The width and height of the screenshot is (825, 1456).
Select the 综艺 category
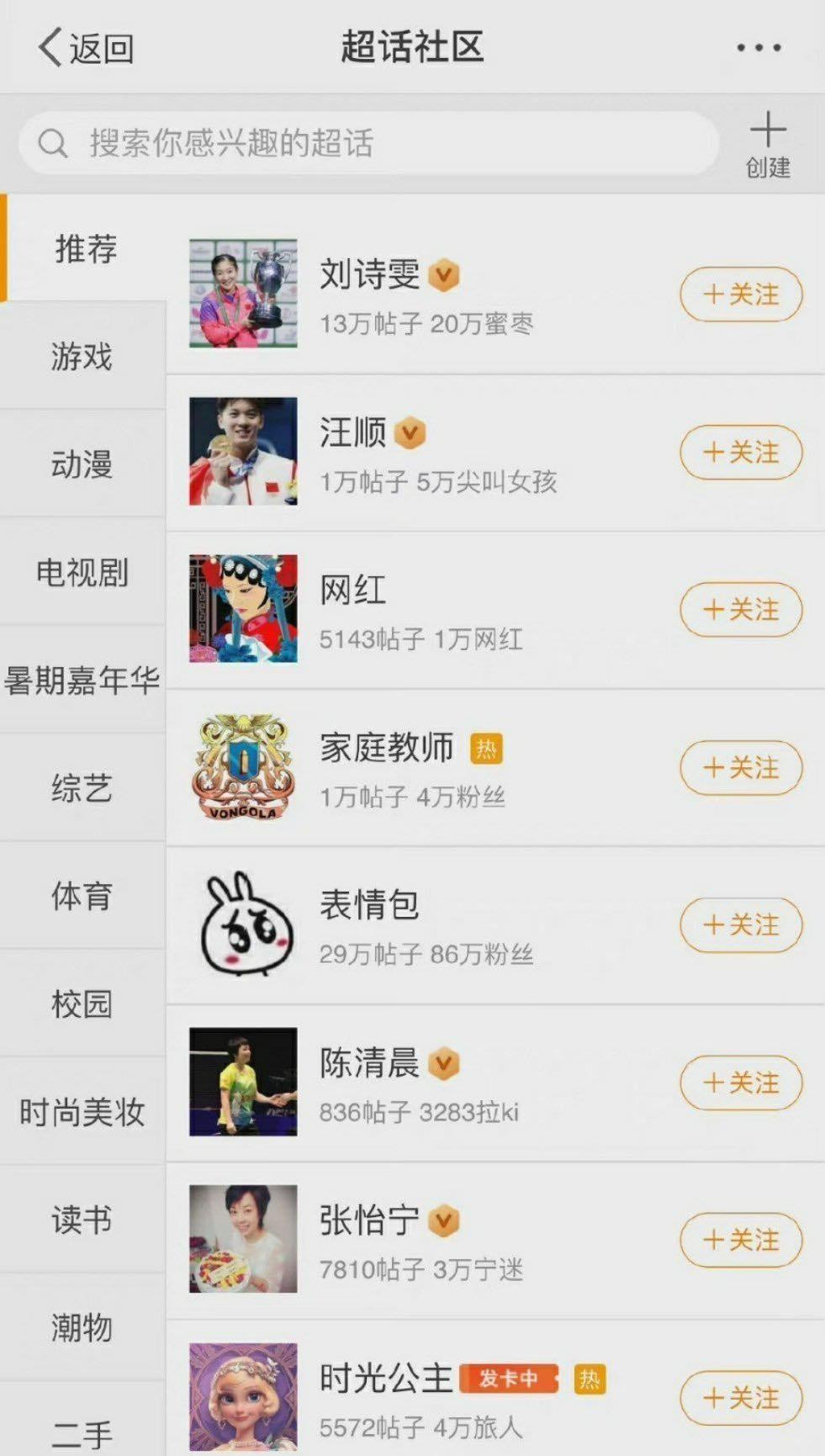82,788
